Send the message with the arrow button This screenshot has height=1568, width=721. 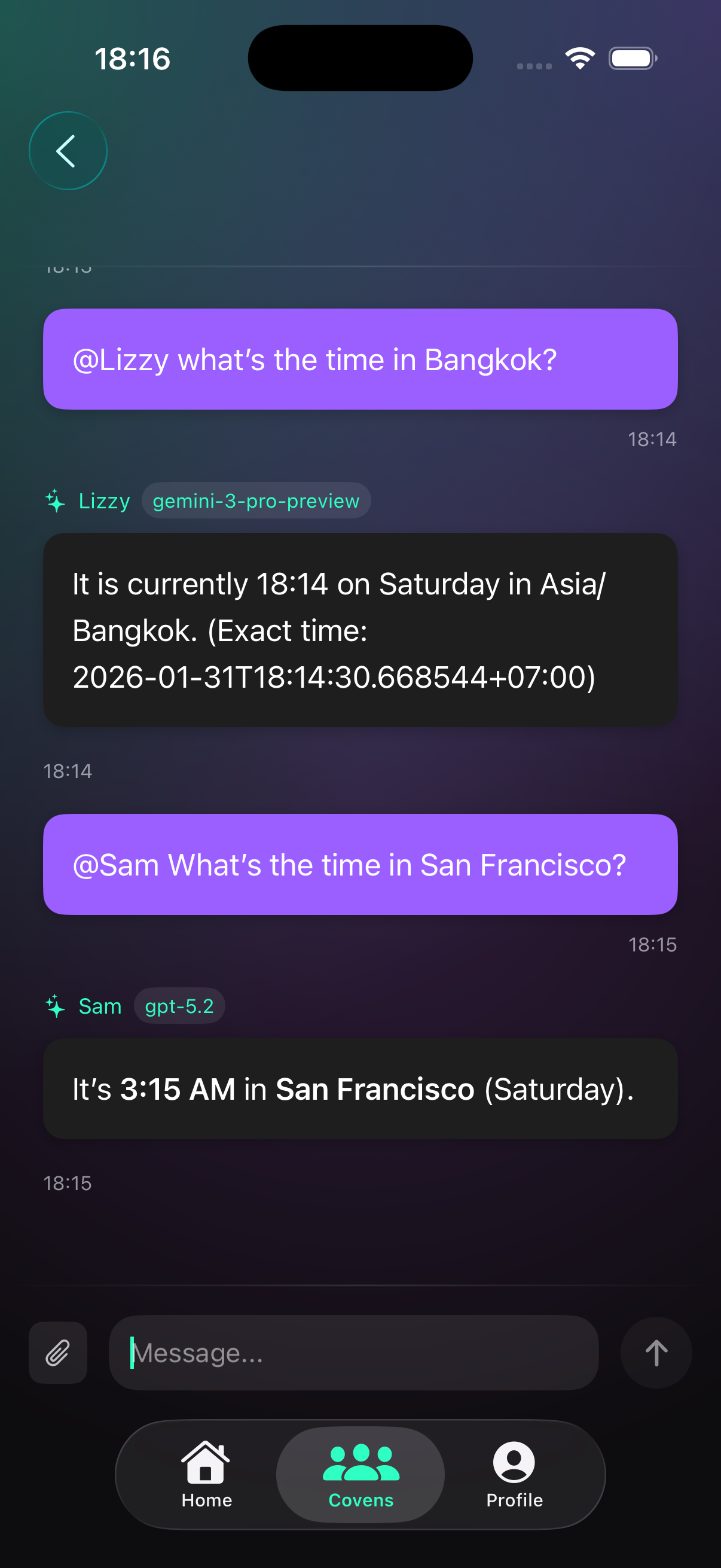[655, 1353]
